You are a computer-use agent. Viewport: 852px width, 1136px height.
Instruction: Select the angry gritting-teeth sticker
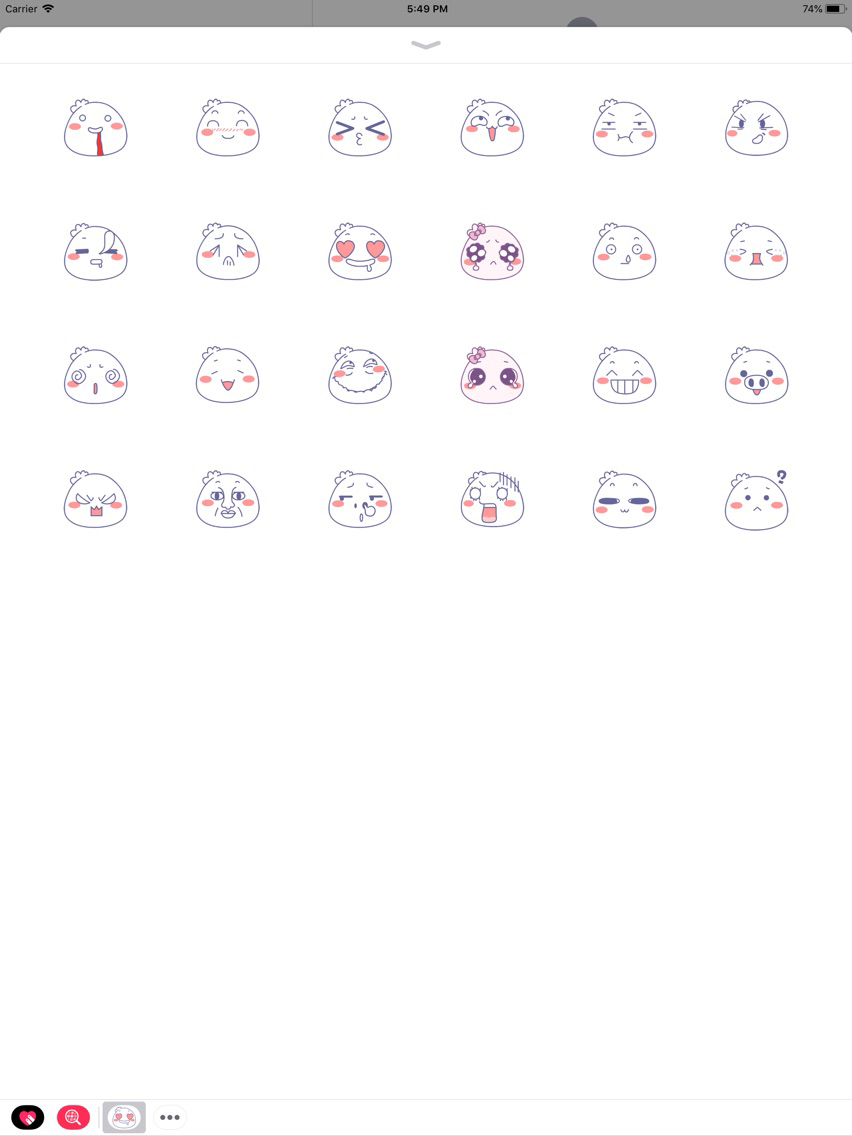(96, 500)
